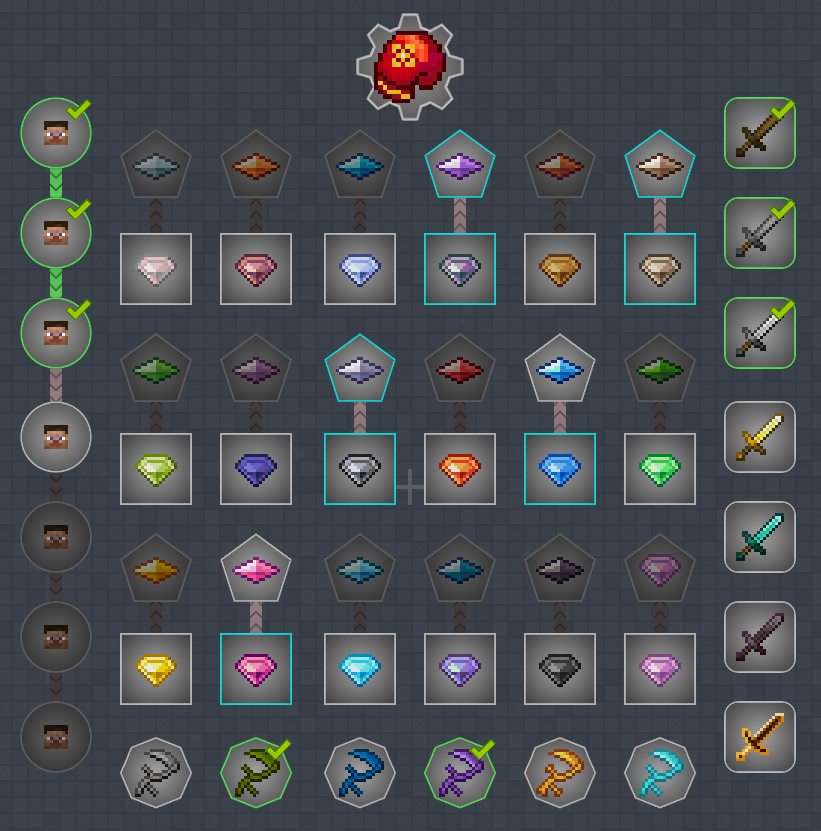Select the dark netherite sword quest
This screenshot has height=831, width=821.
tap(760, 636)
